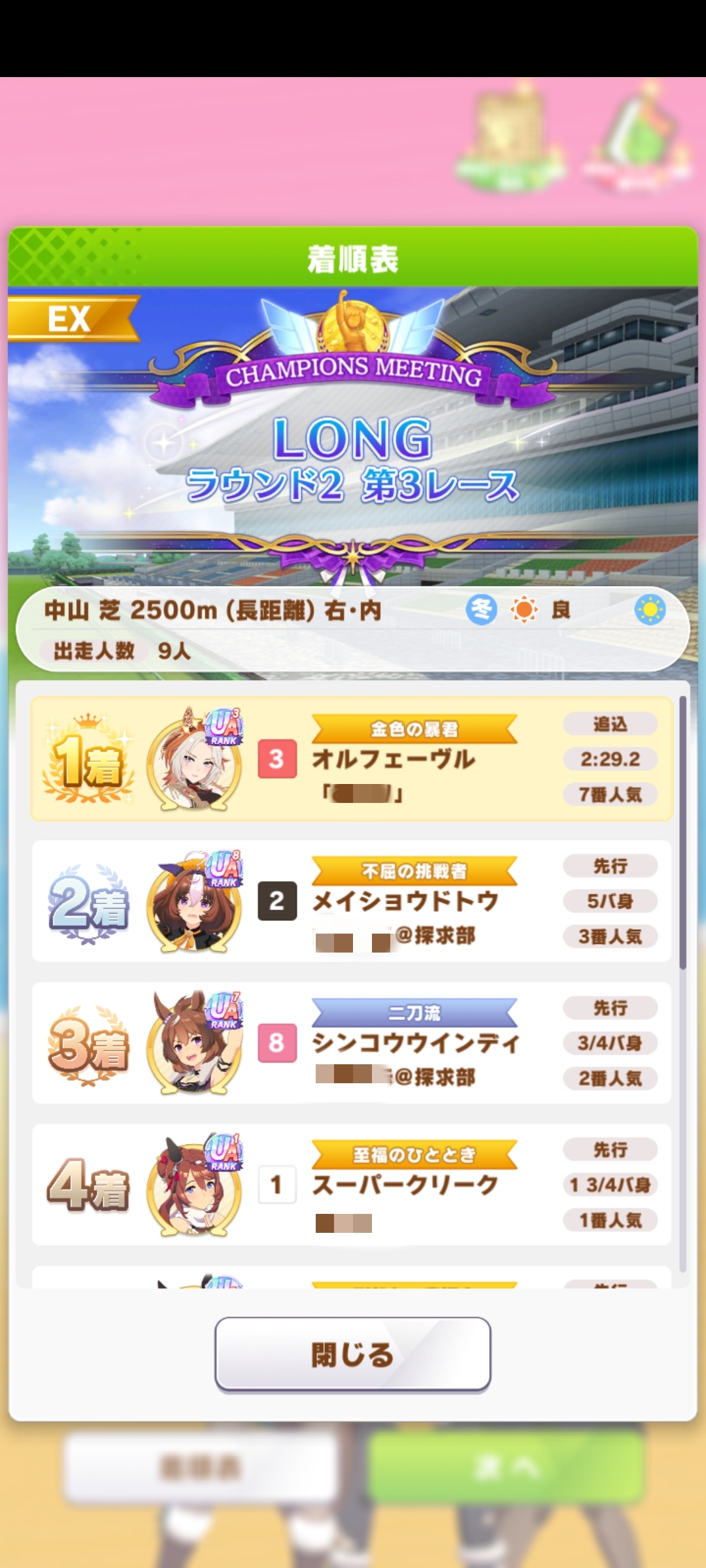Open the 2nd place メイショウドトウ entry
Viewport: 706px width, 1568px height.
(x=352, y=901)
